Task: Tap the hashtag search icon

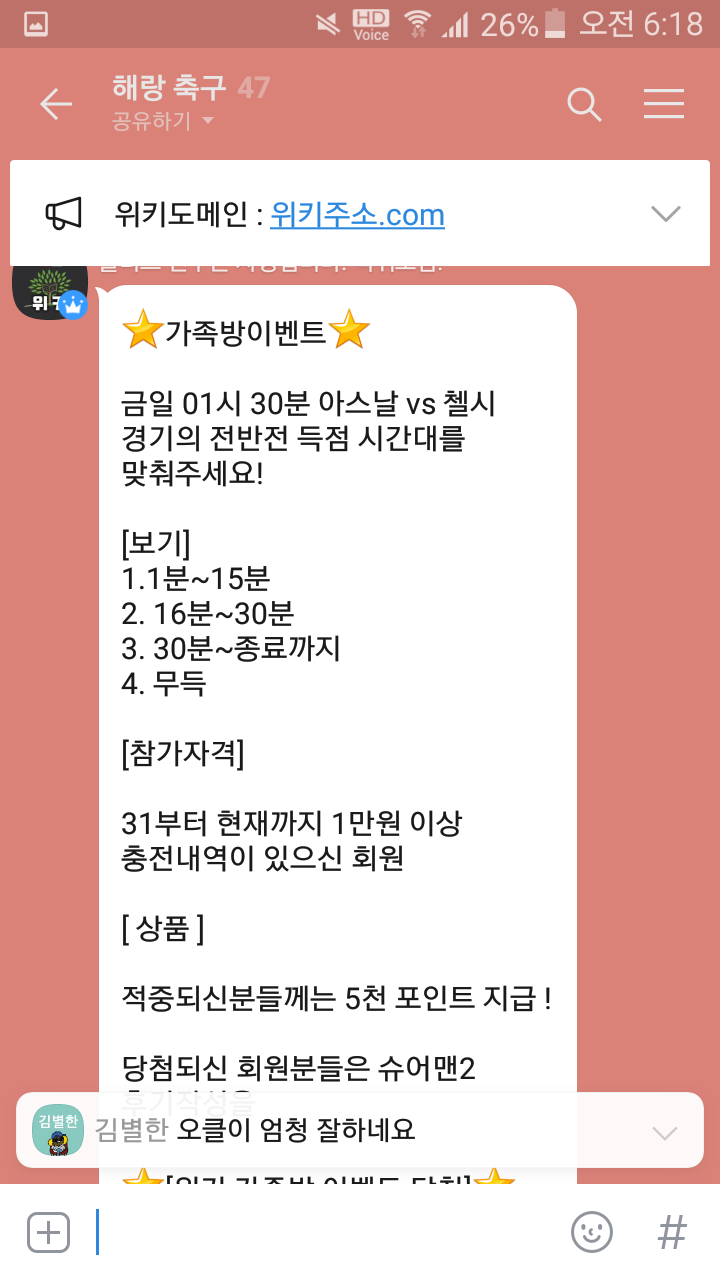Action: tap(672, 1232)
